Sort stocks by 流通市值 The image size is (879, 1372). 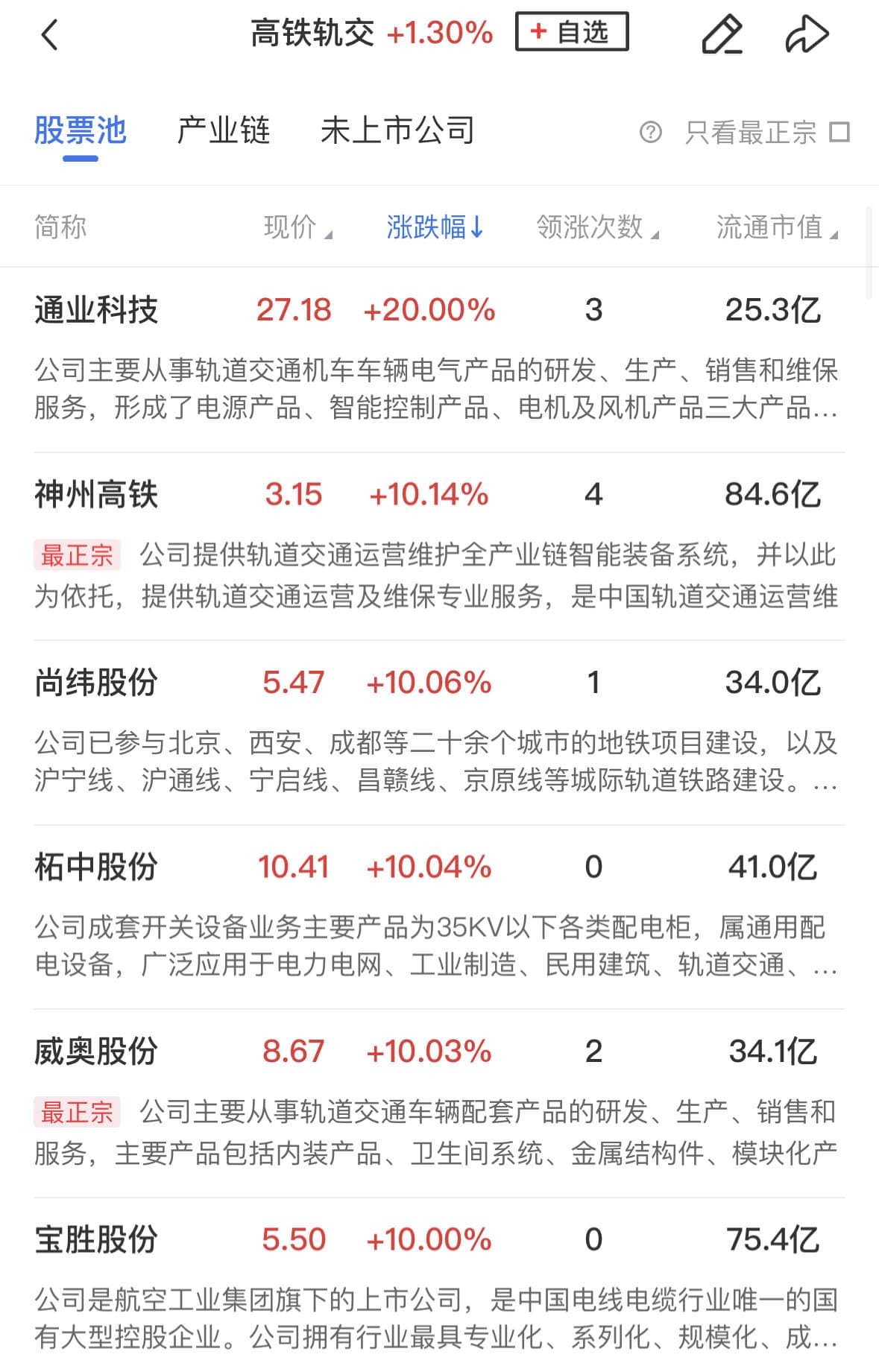(x=776, y=227)
